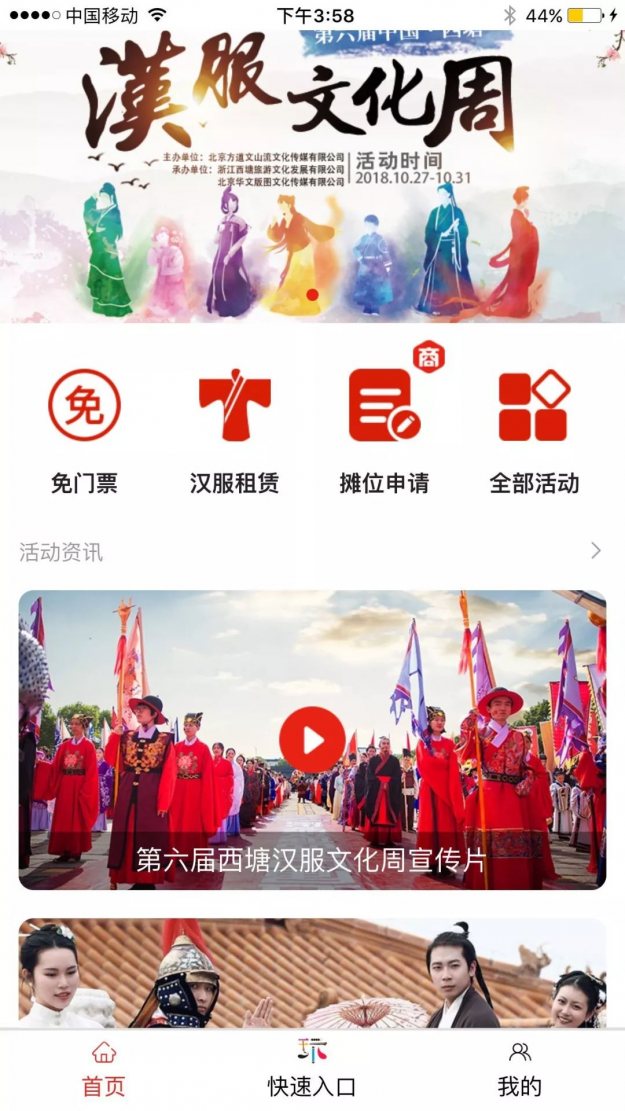Image resolution: width=625 pixels, height=1111 pixels.
Task: Switch to the 快速入口 tab
Action: coord(312,1069)
